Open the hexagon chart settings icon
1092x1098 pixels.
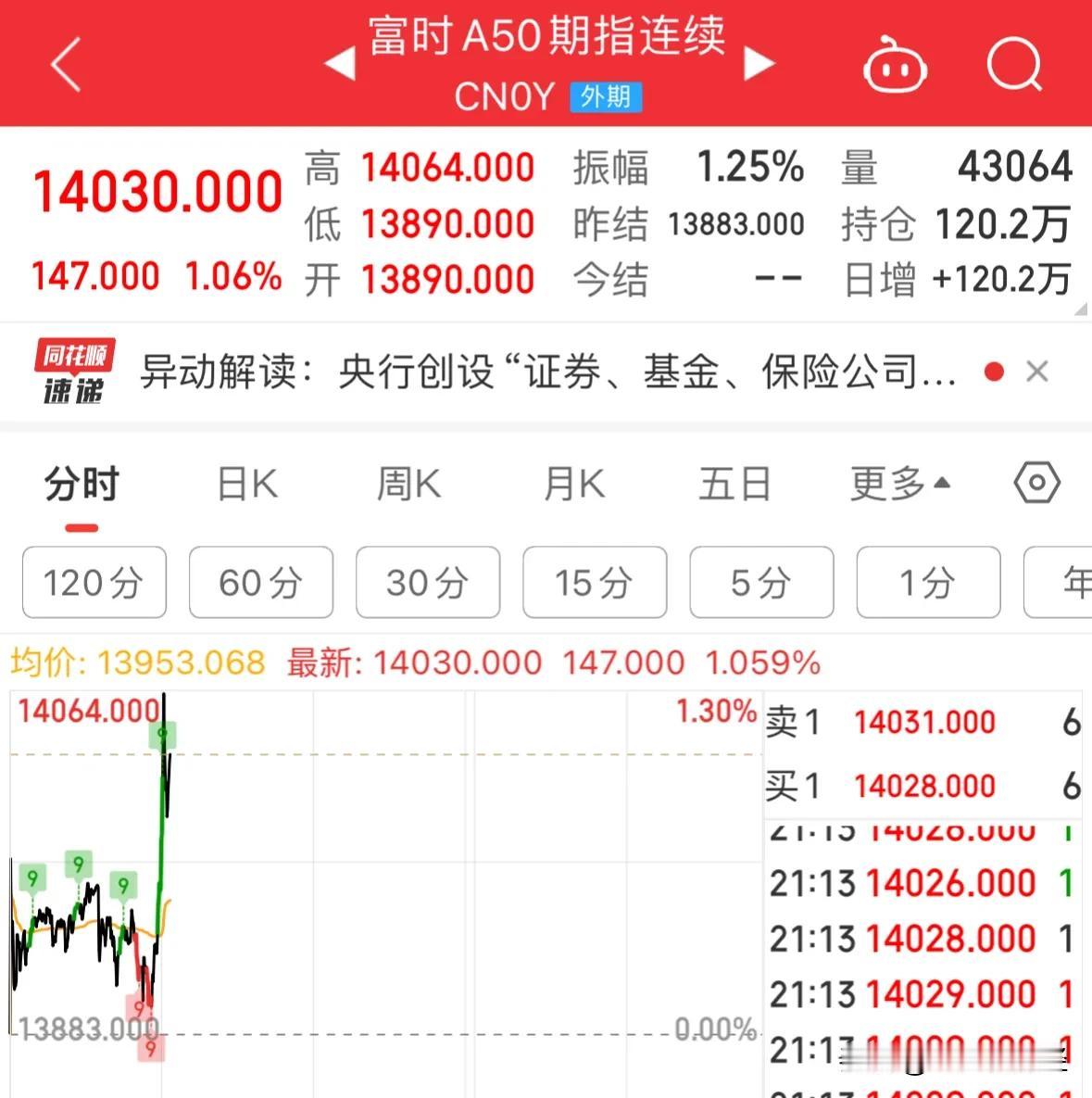[x=1036, y=482]
